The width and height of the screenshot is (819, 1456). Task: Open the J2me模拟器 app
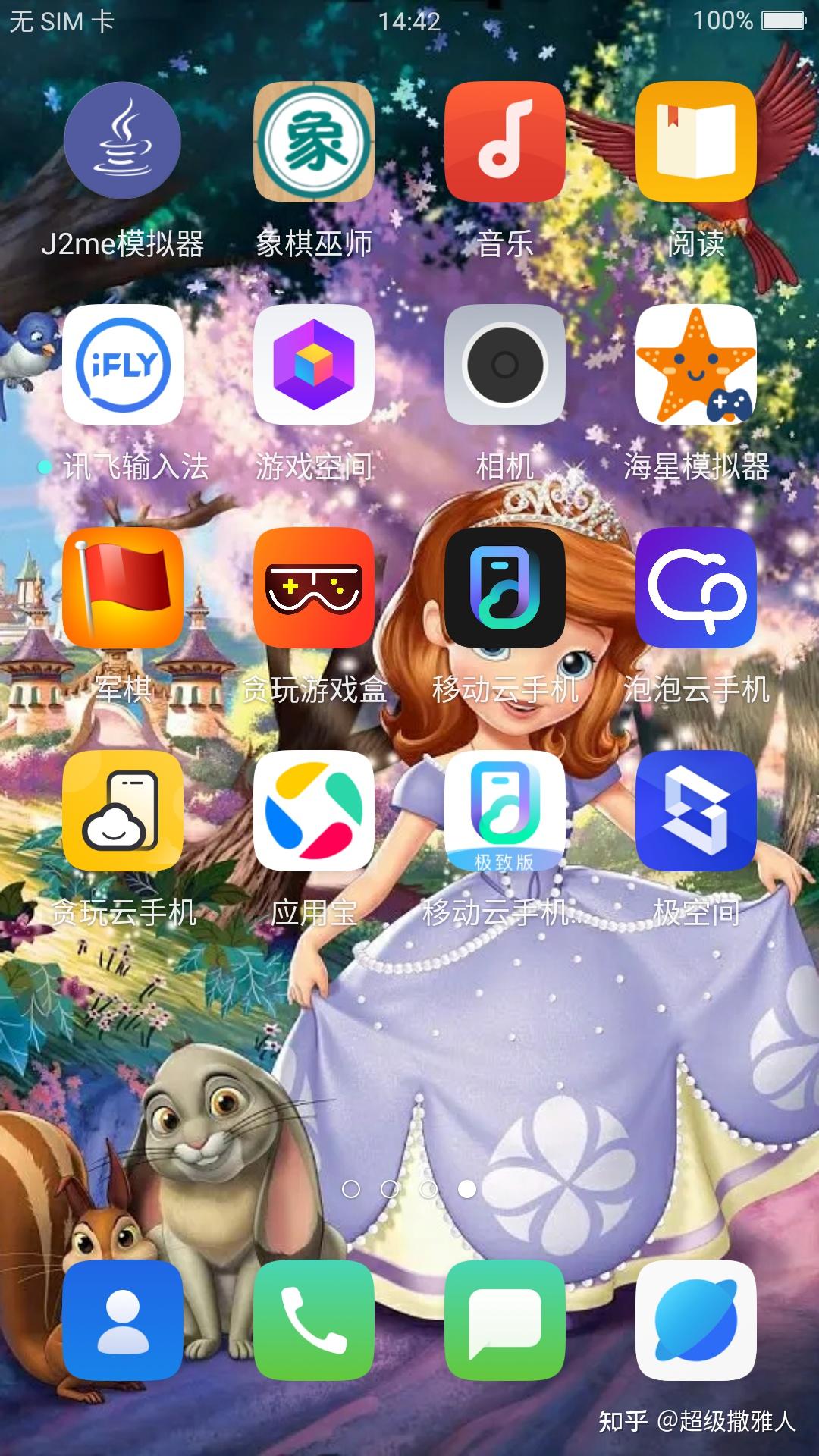123,142
